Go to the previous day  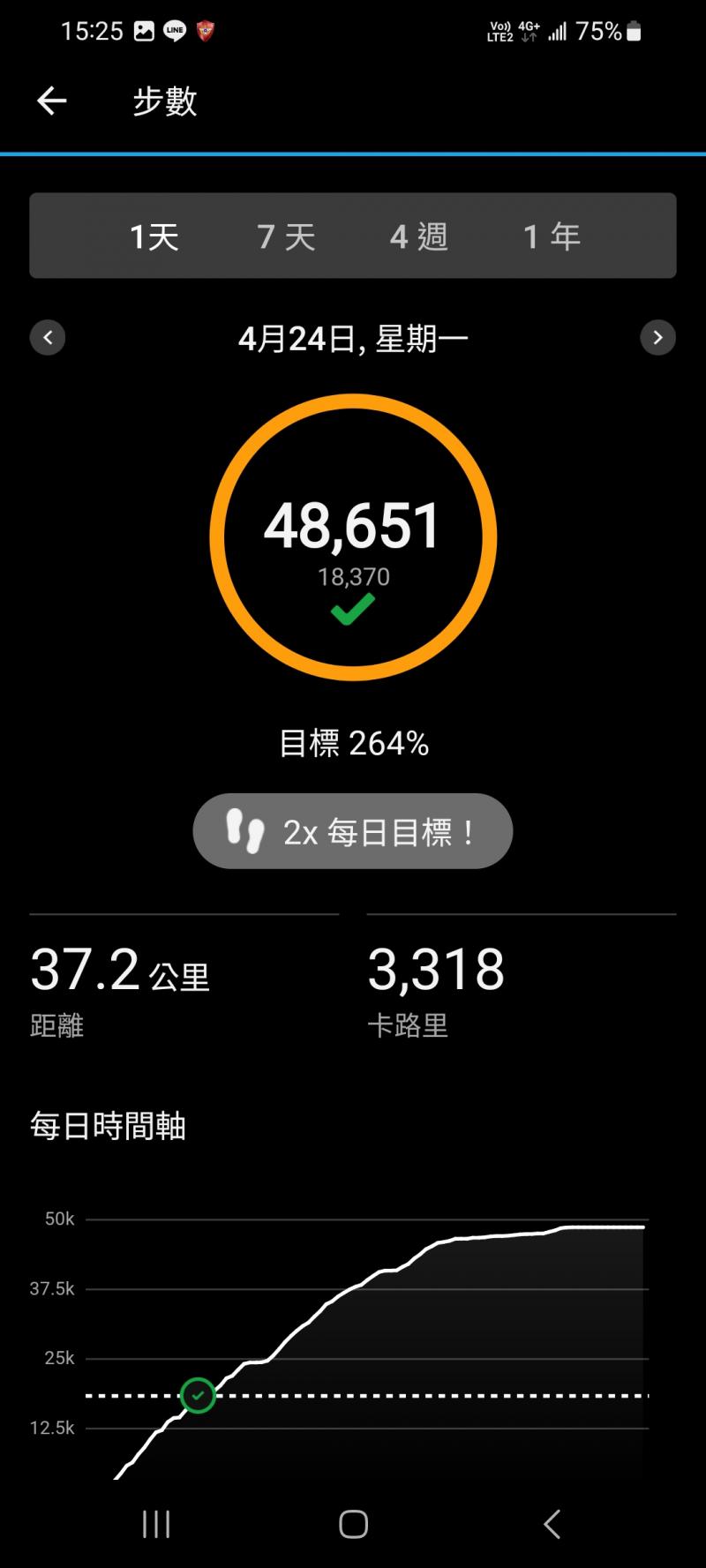(x=48, y=337)
